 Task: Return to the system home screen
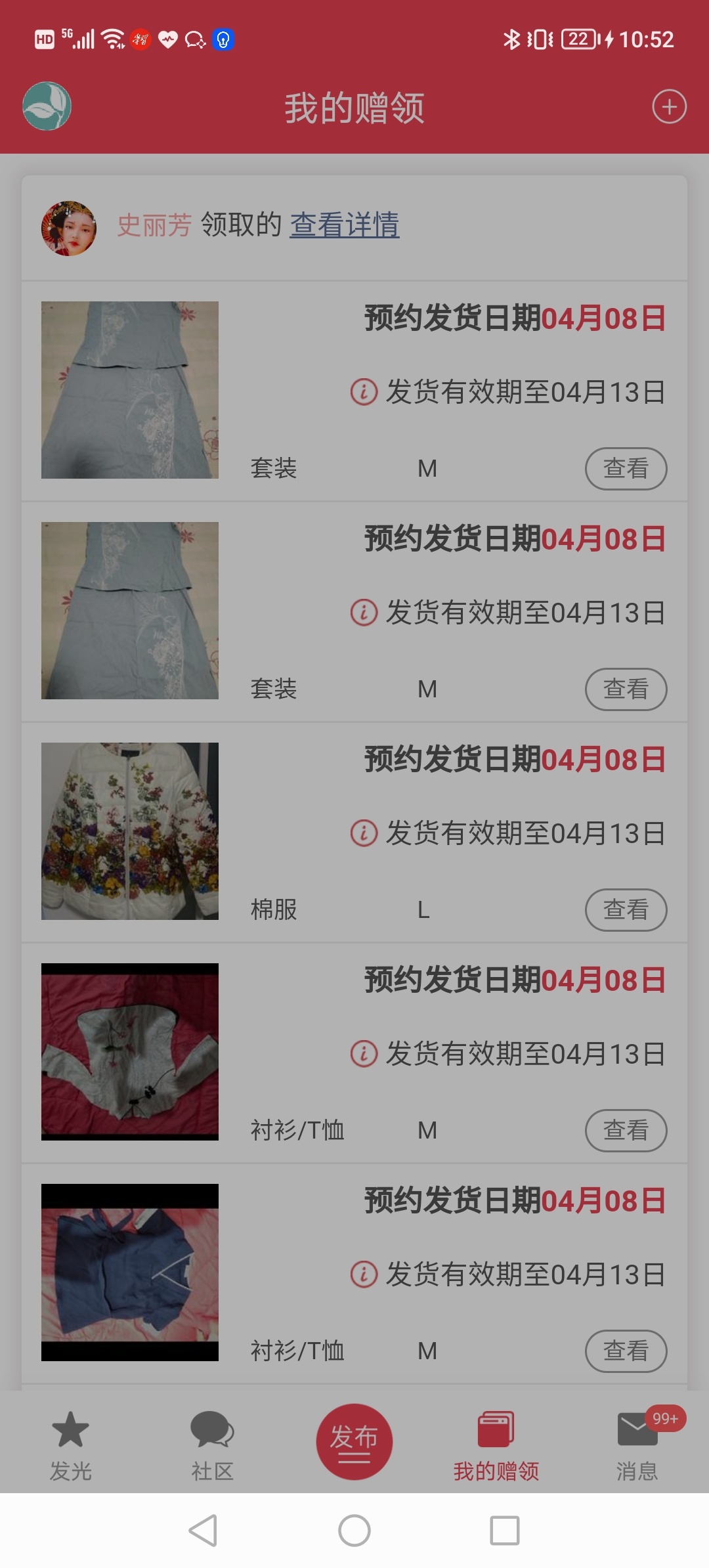(354, 1531)
